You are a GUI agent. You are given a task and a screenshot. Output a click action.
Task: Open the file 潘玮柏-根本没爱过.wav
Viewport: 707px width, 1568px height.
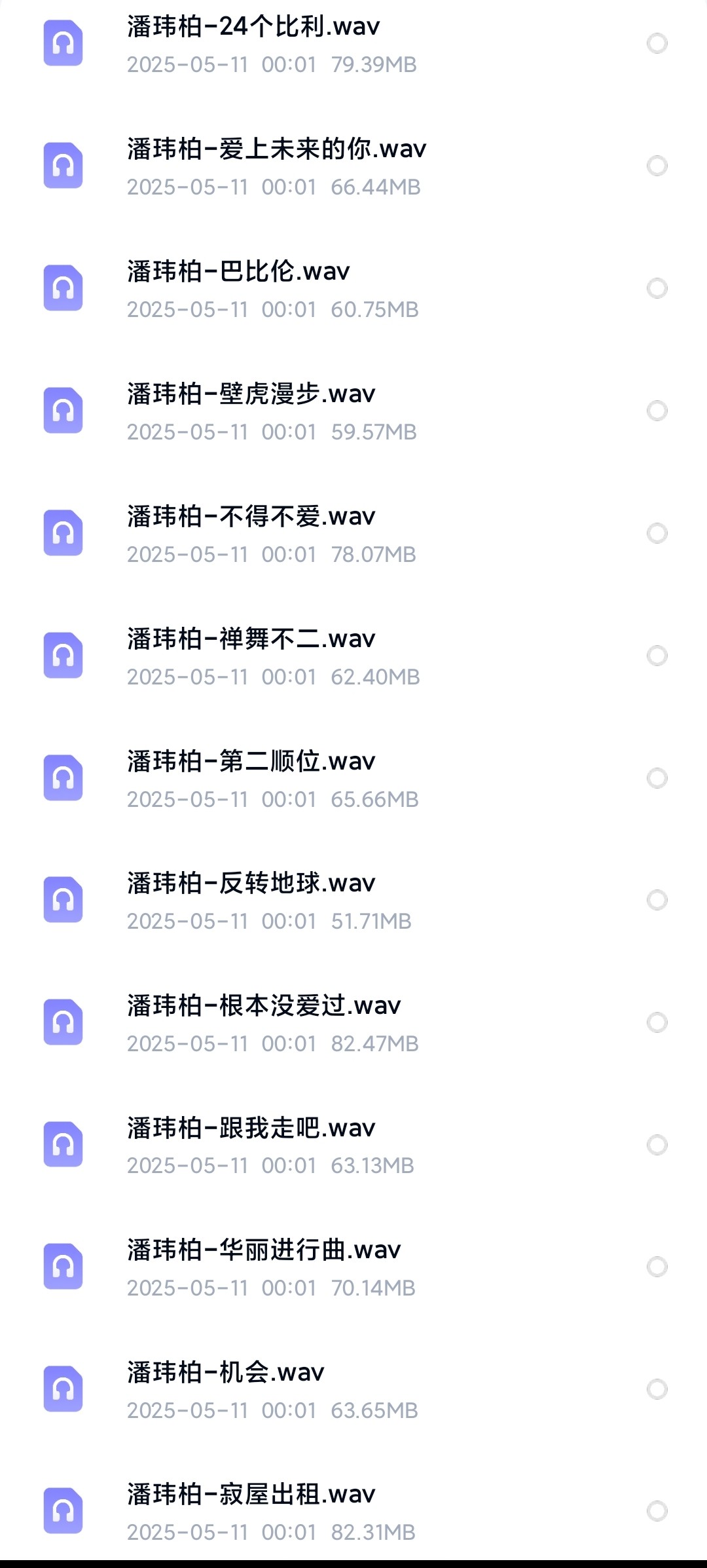point(264,1007)
